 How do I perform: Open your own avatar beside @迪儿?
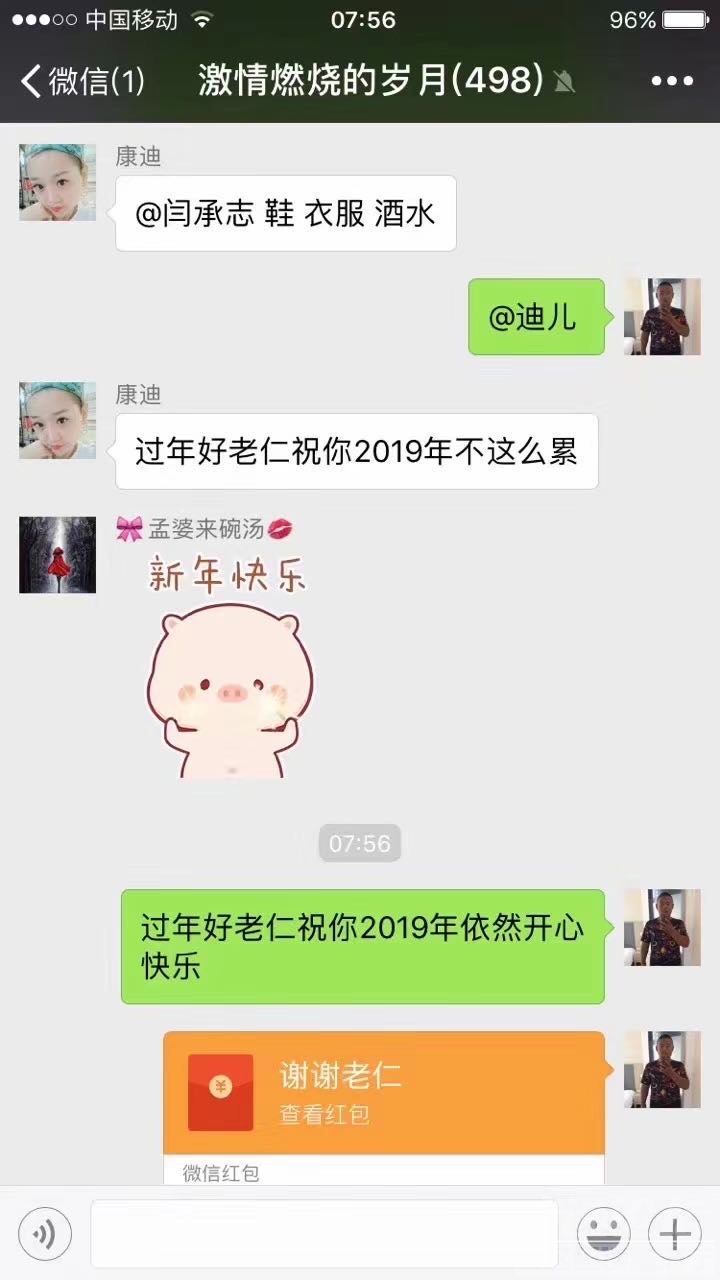pyautogui.click(x=662, y=317)
